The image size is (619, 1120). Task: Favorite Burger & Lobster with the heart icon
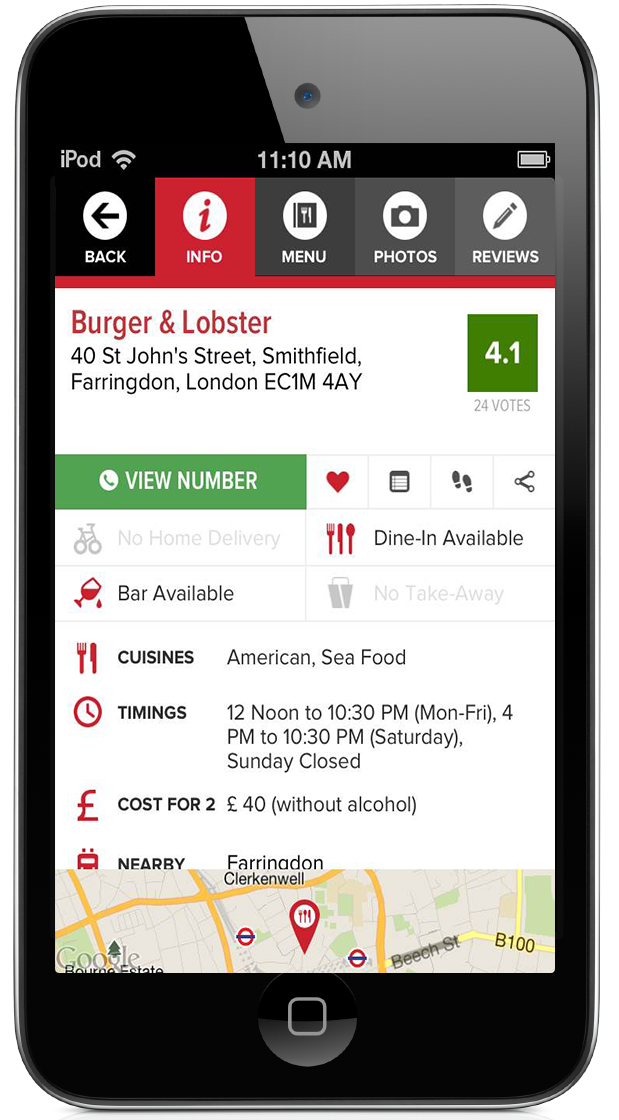pos(338,482)
